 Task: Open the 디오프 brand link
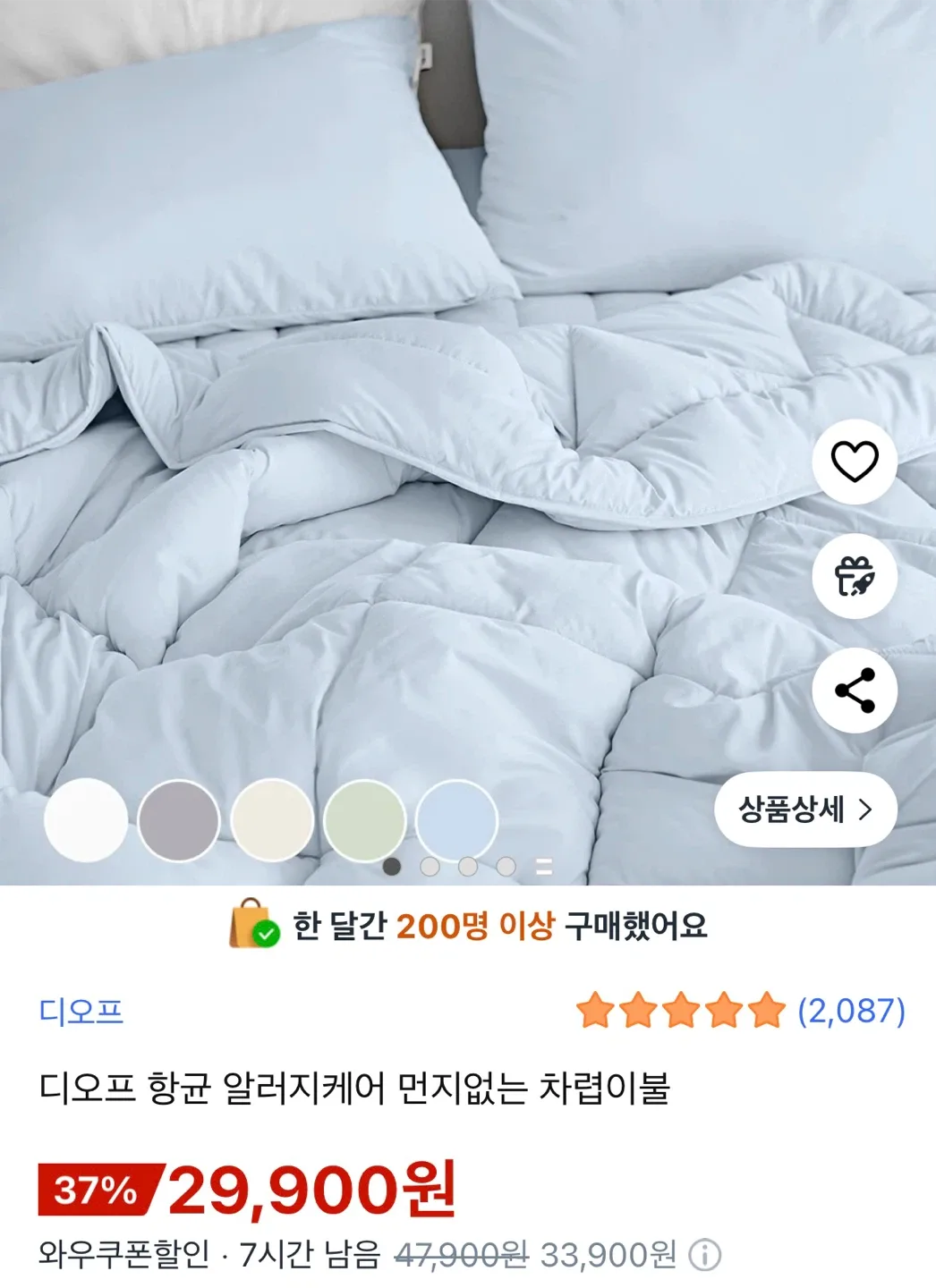tap(81, 1012)
